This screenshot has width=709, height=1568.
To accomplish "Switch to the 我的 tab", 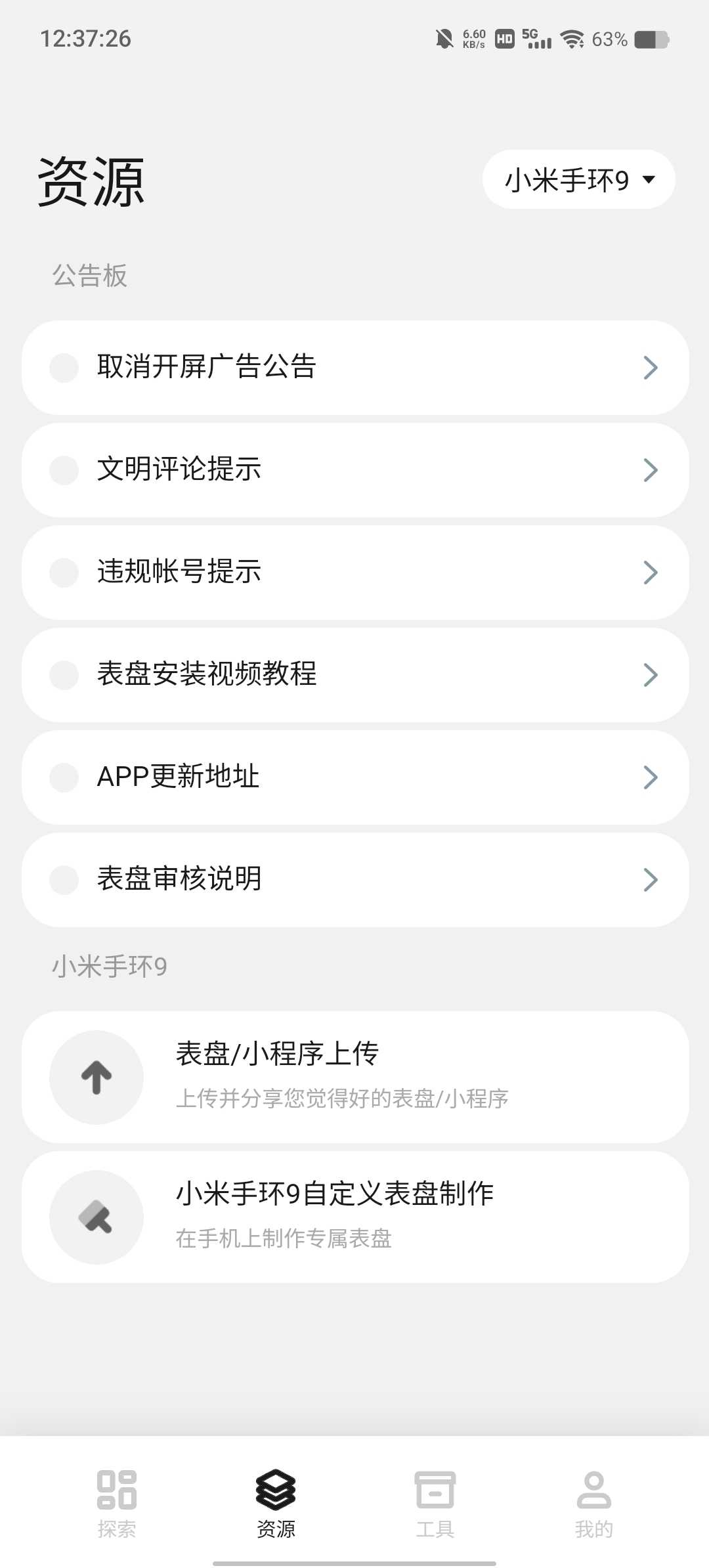I will tap(593, 1502).
